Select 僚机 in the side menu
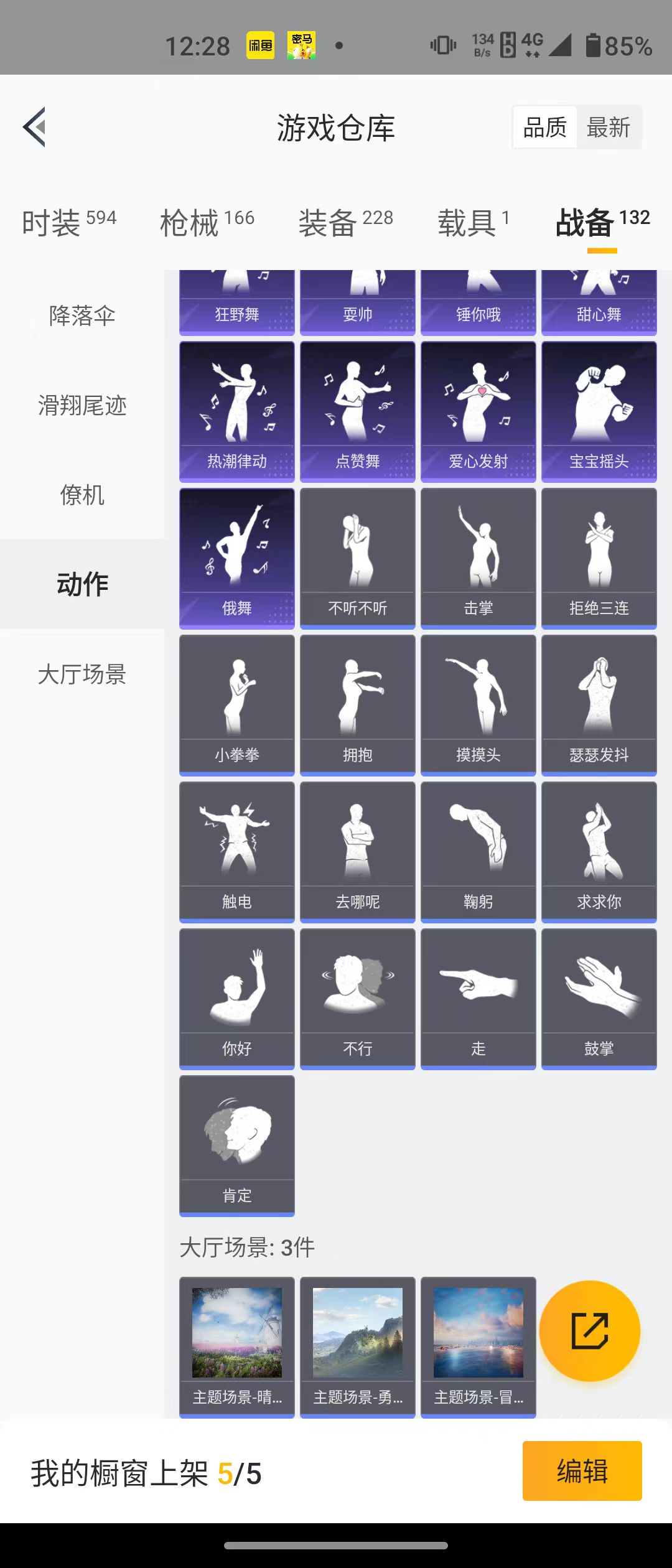The image size is (672, 1568). [82, 495]
